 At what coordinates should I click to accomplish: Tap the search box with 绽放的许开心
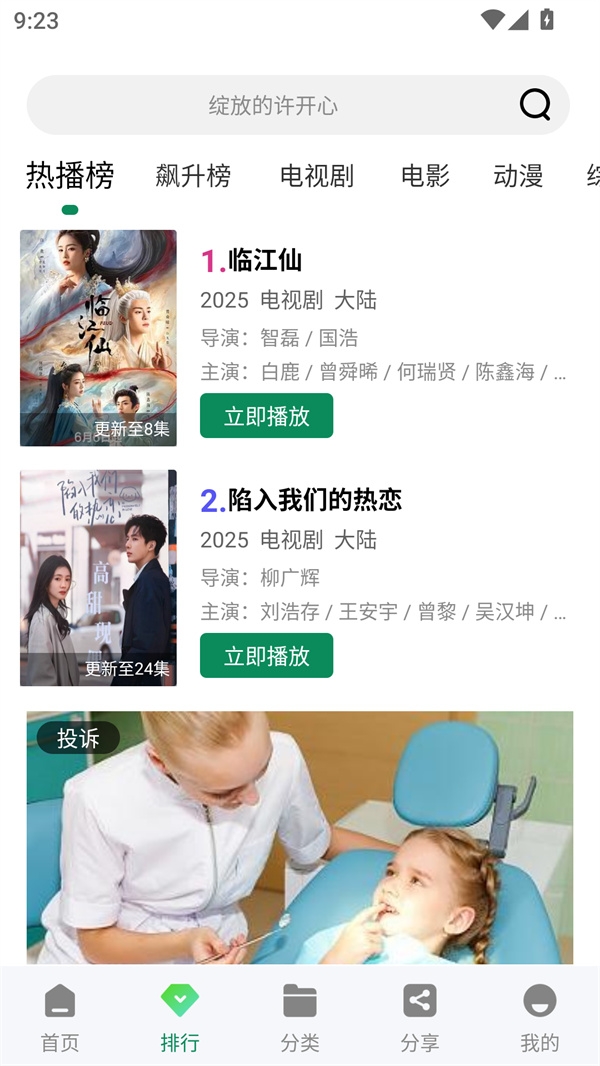(272, 105)
